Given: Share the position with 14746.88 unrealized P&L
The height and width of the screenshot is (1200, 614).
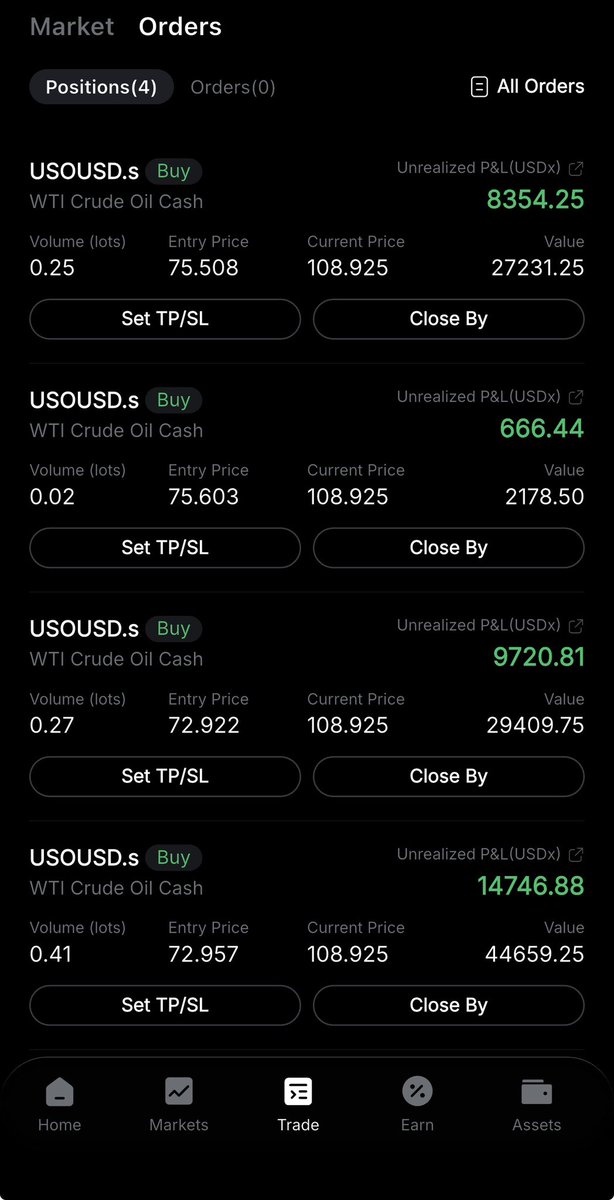Looking at the screenshot, I should click(x=576, y=854).
